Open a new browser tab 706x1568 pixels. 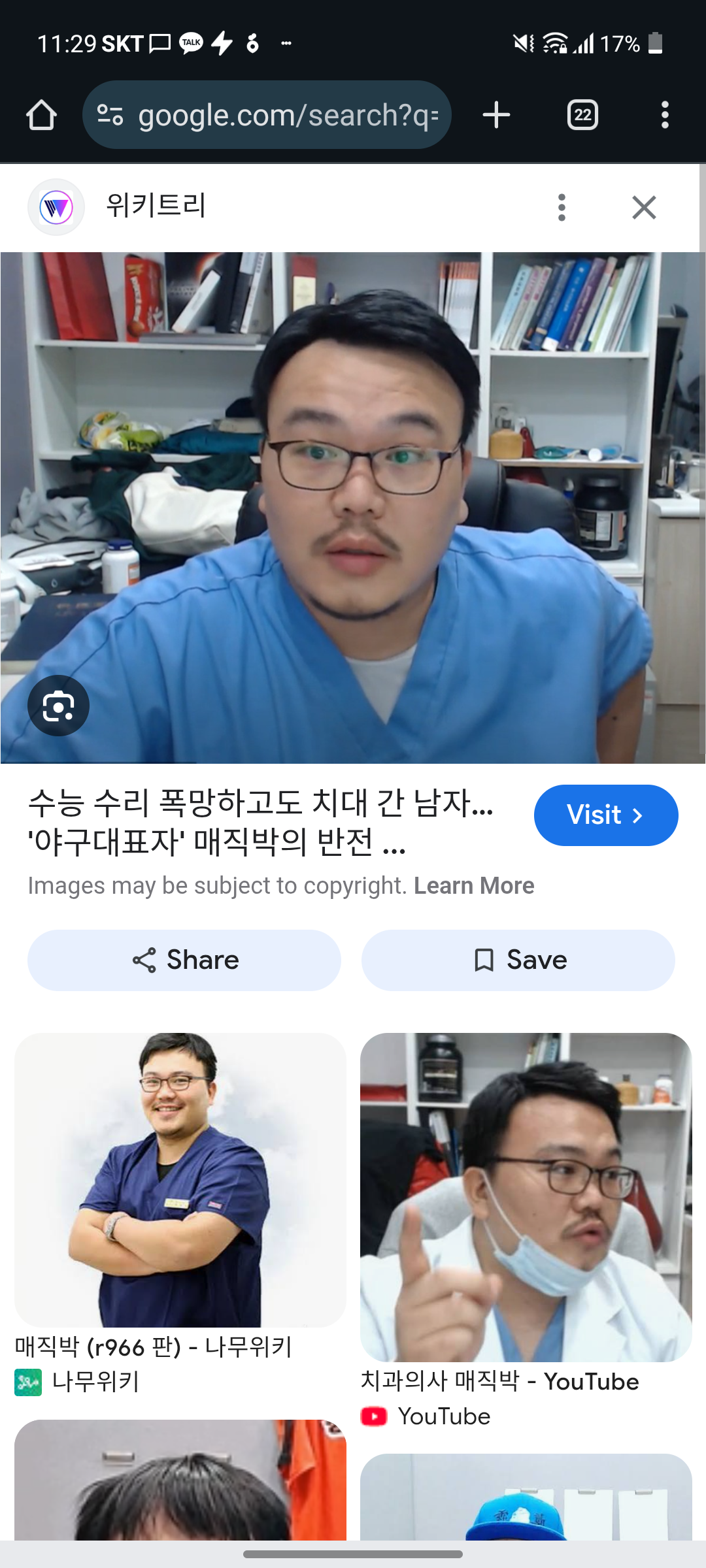click(496, 115)
